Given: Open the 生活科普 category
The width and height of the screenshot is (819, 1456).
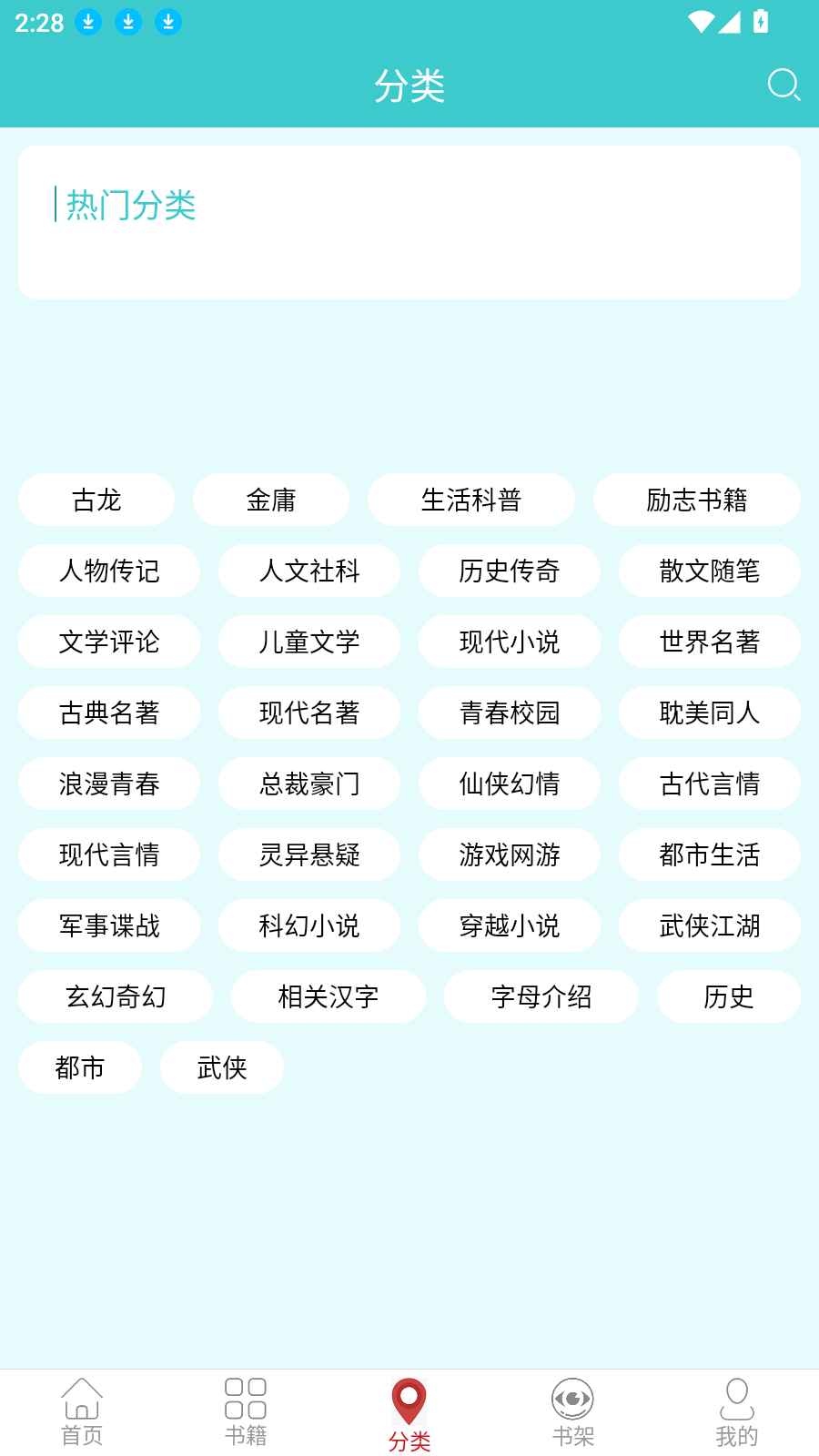Looking at the screenshot, I should click(x=471, y=500).
